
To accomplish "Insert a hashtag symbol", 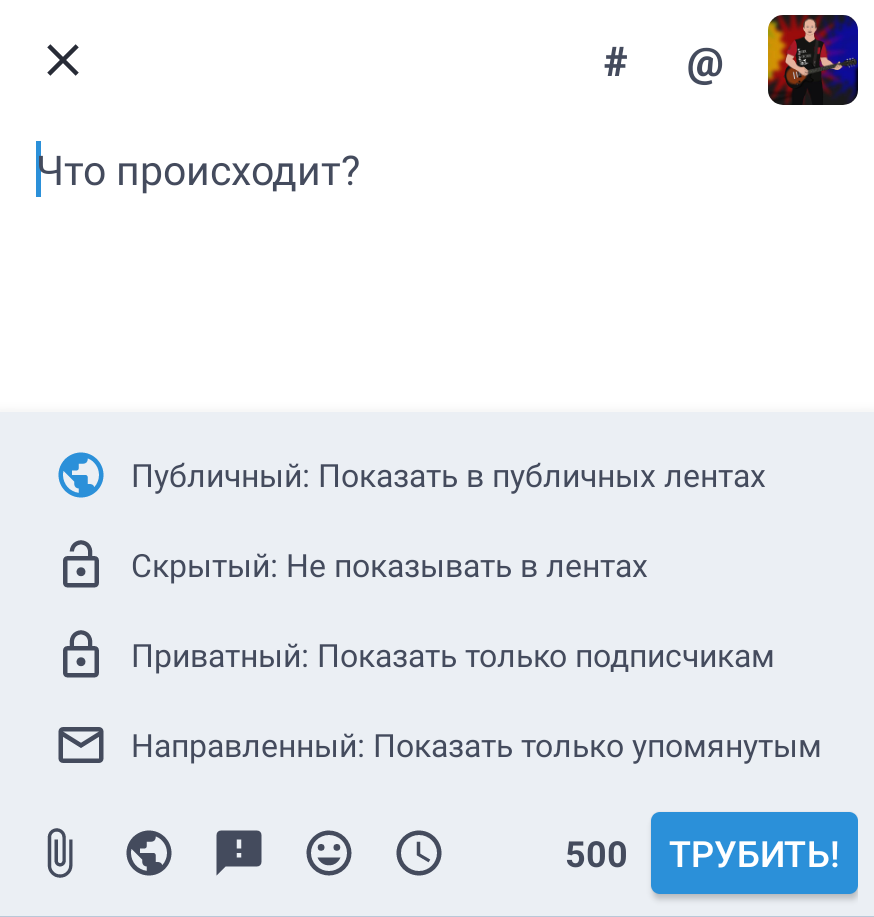I will [x=616, y=63].
